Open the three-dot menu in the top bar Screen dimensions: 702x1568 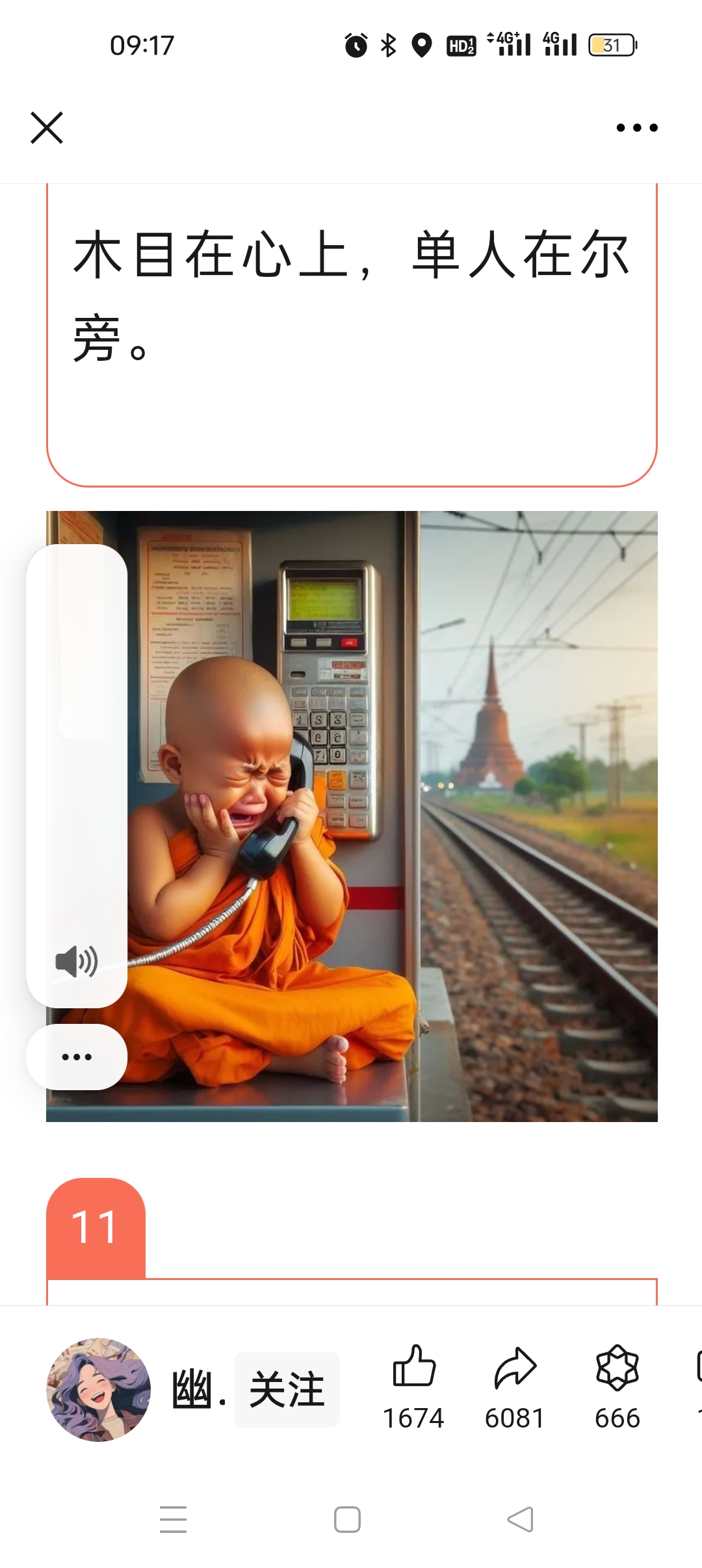(637, 127)
